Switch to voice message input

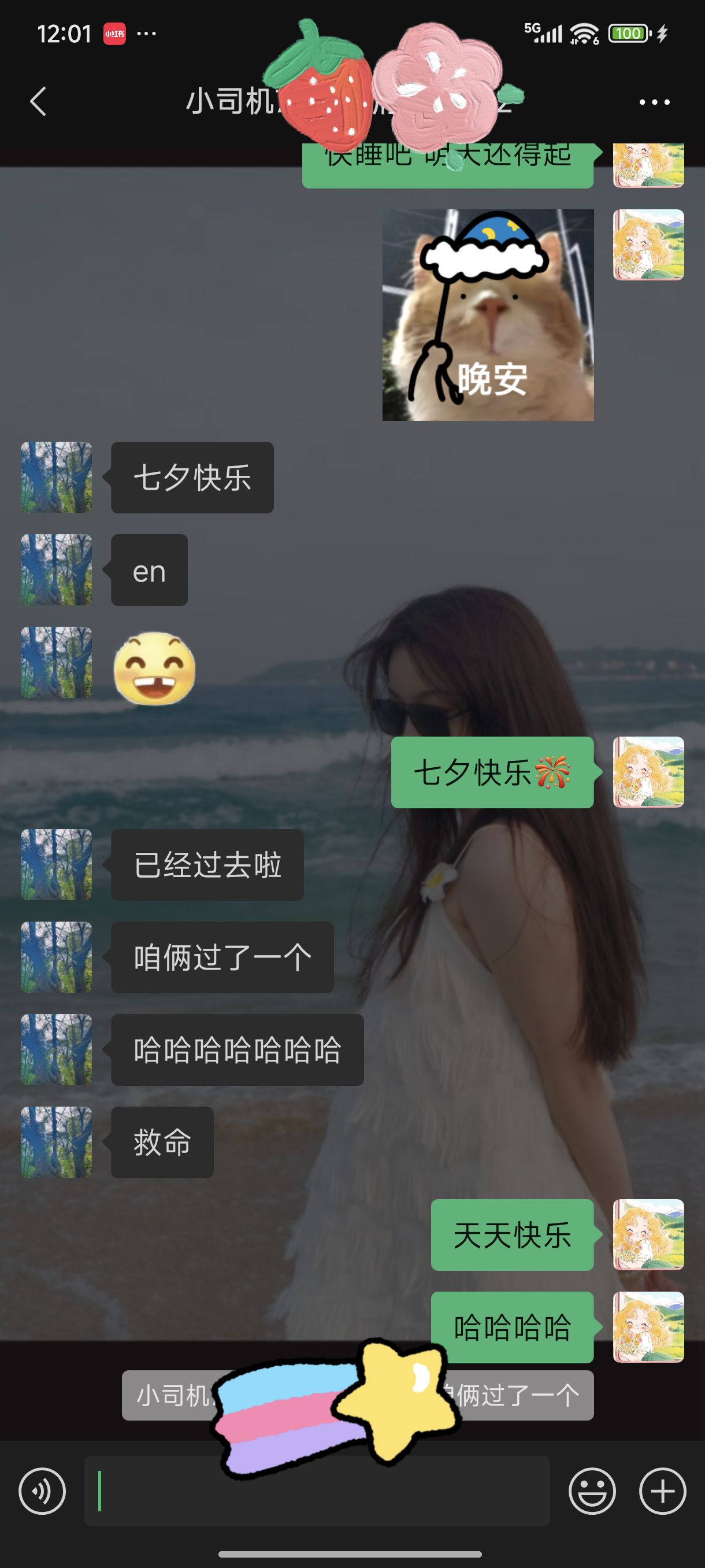point(42,1491)
